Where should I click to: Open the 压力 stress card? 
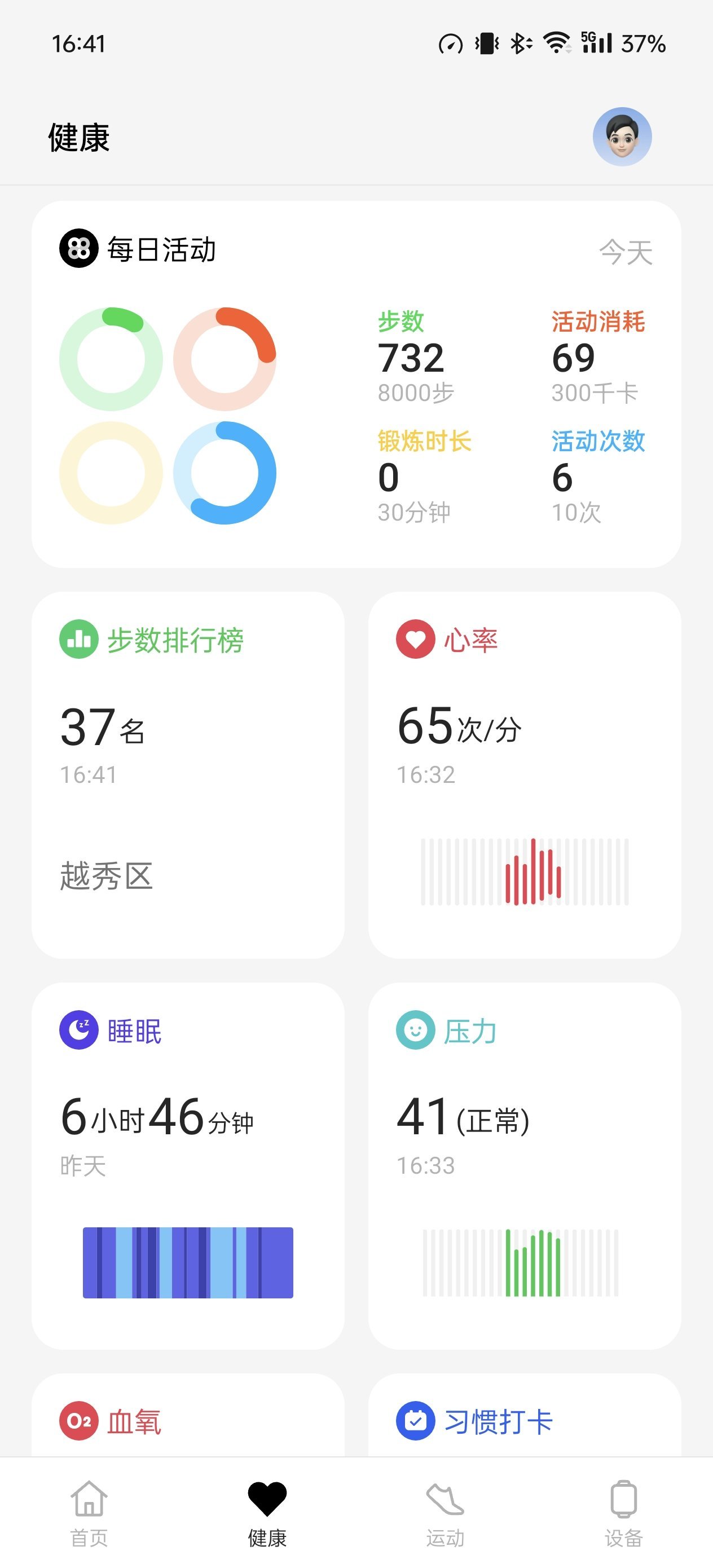(524, 1165)
